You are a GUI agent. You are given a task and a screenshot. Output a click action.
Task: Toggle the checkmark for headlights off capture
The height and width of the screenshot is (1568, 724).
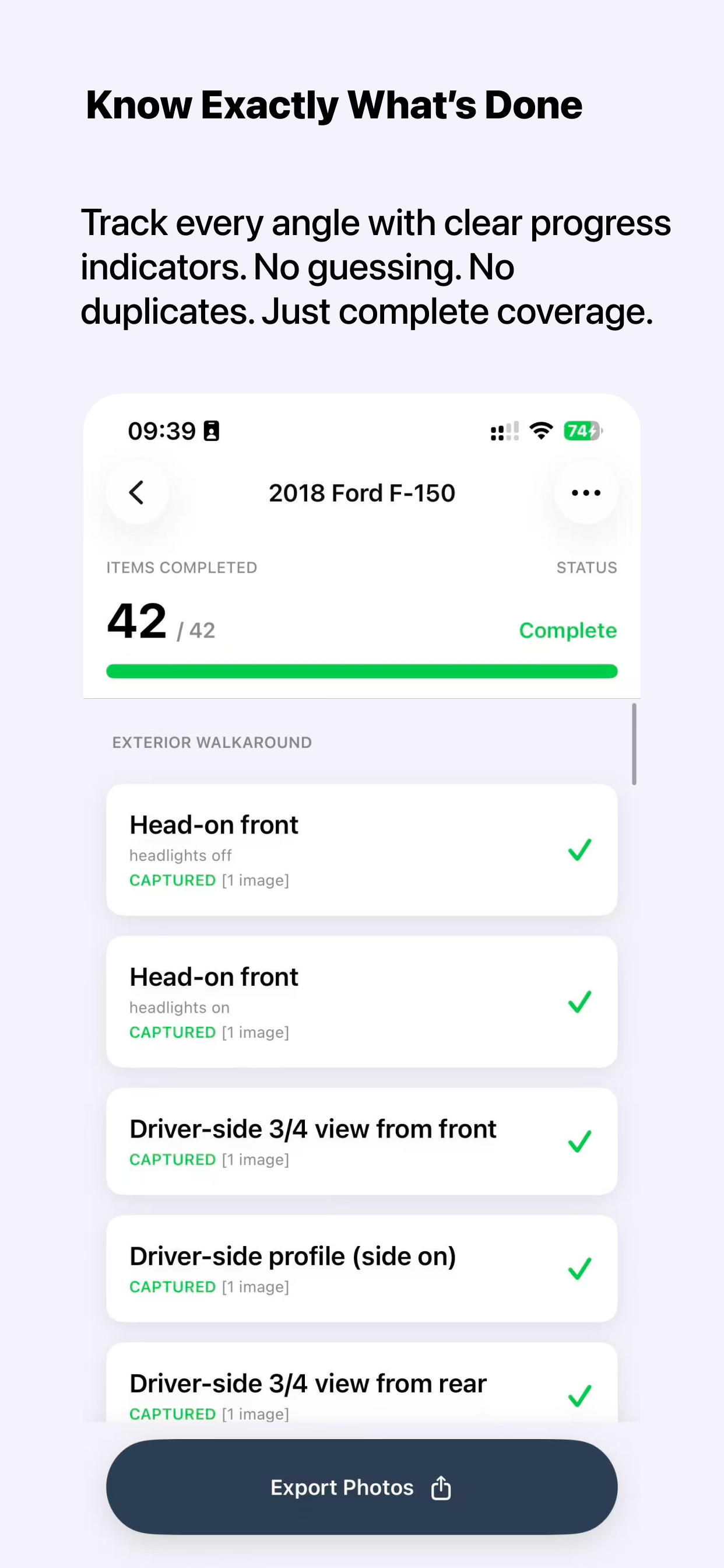coord(579,849)
